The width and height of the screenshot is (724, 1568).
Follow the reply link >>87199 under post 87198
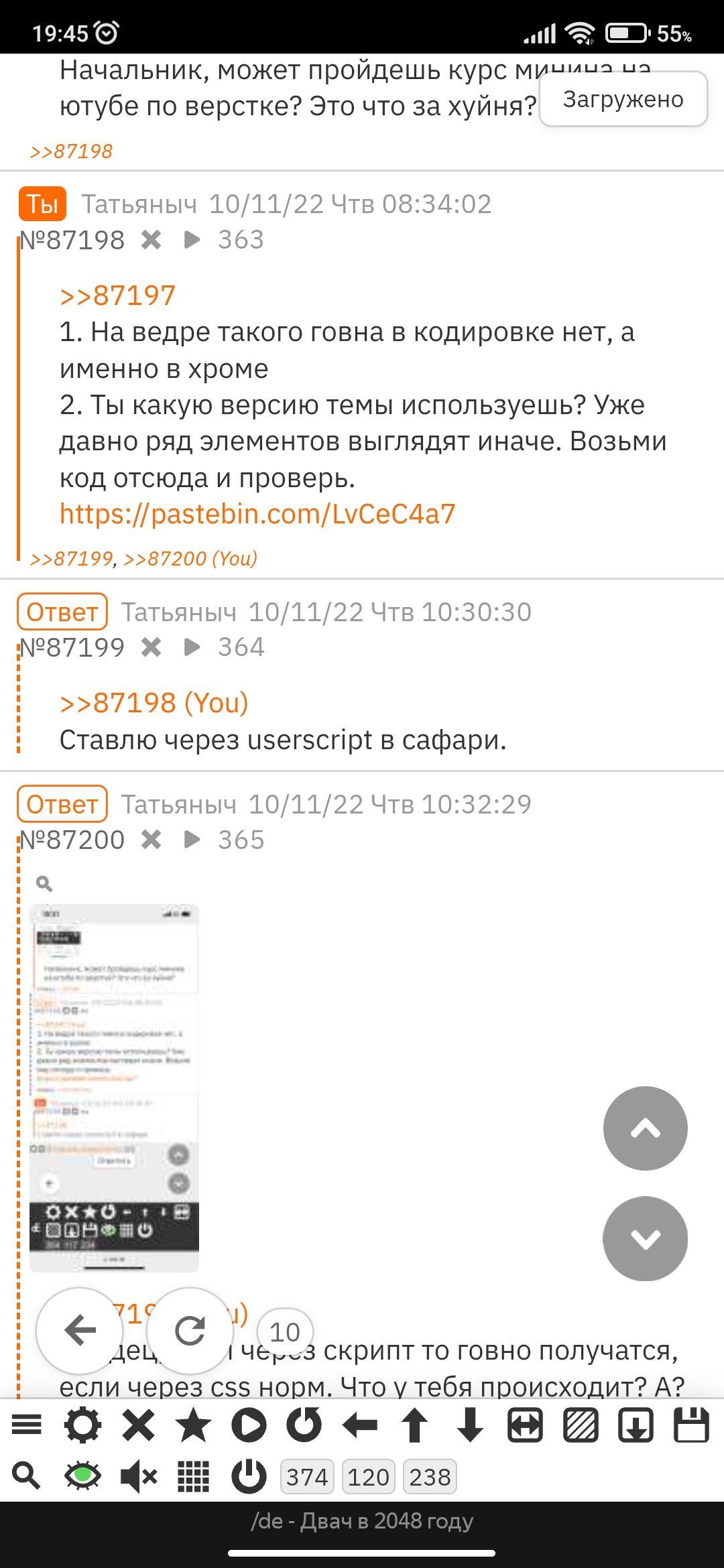(71, 558)
